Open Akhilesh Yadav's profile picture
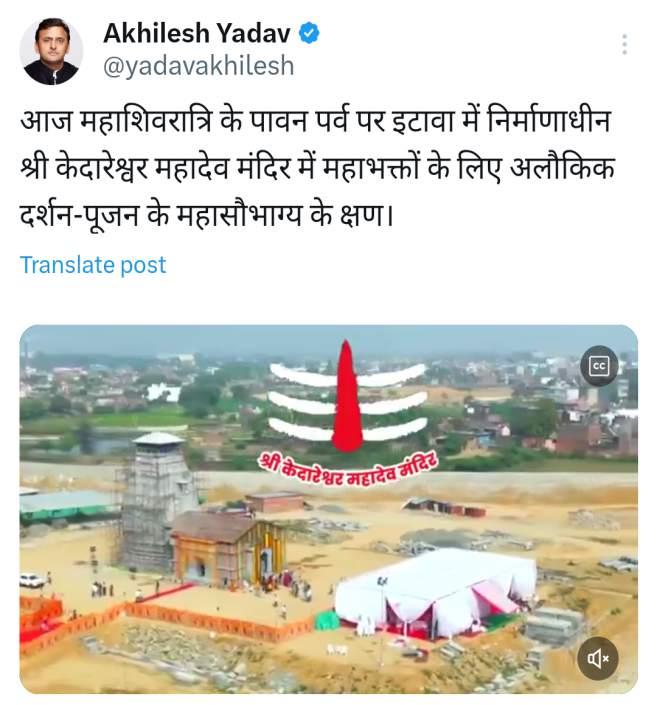 click(x=51, y=52)
